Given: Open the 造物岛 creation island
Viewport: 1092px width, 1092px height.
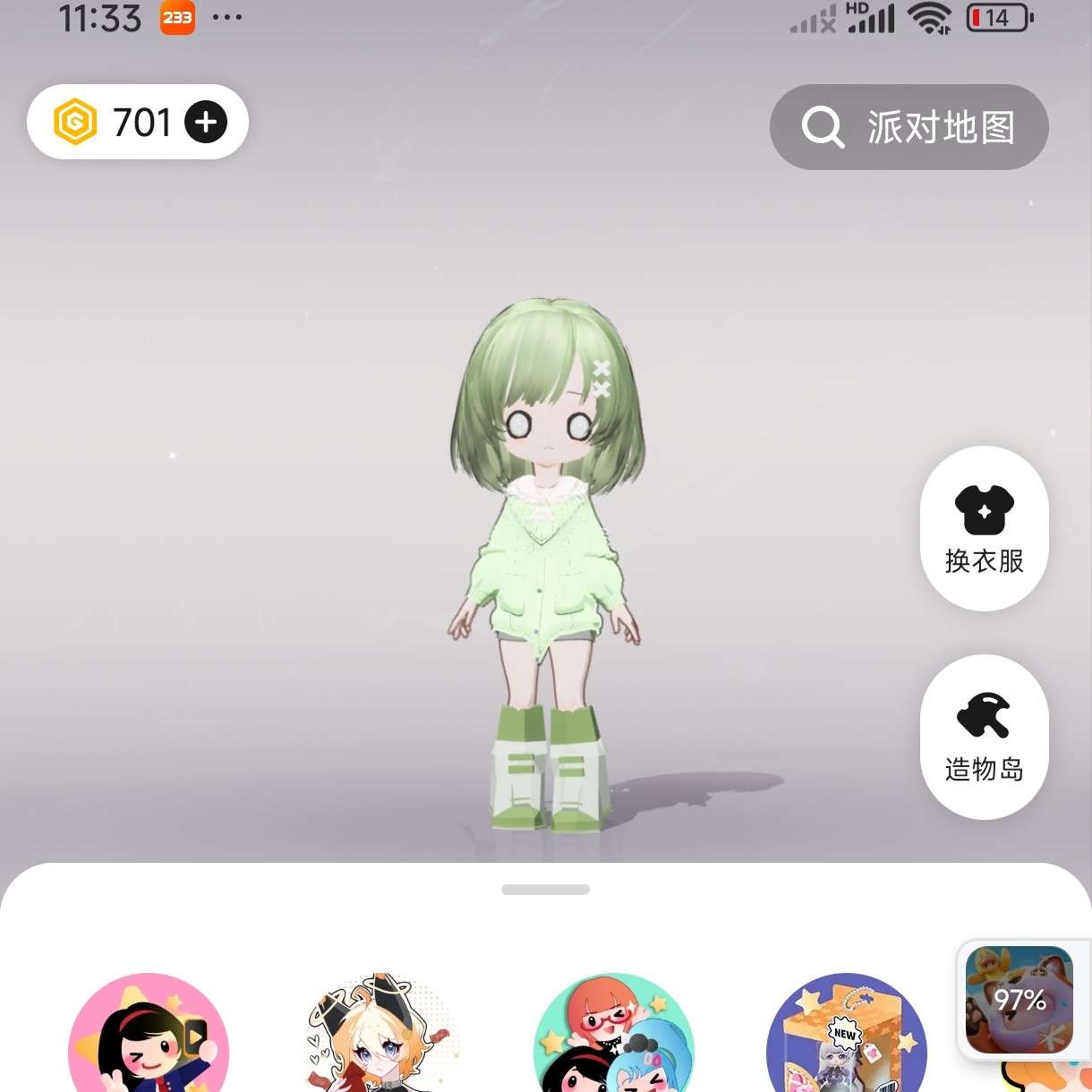Looking at the screenshot, I should [984, 737].
